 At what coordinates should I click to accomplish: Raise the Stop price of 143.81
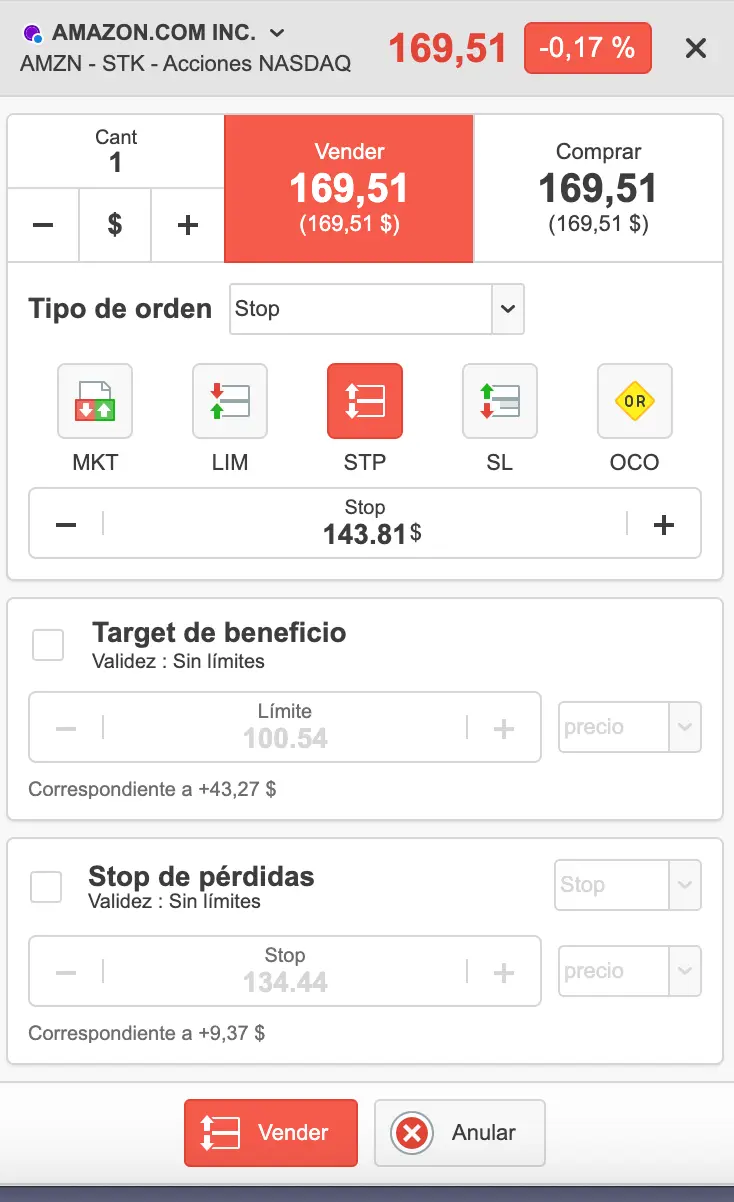click(x=664, y=524)
